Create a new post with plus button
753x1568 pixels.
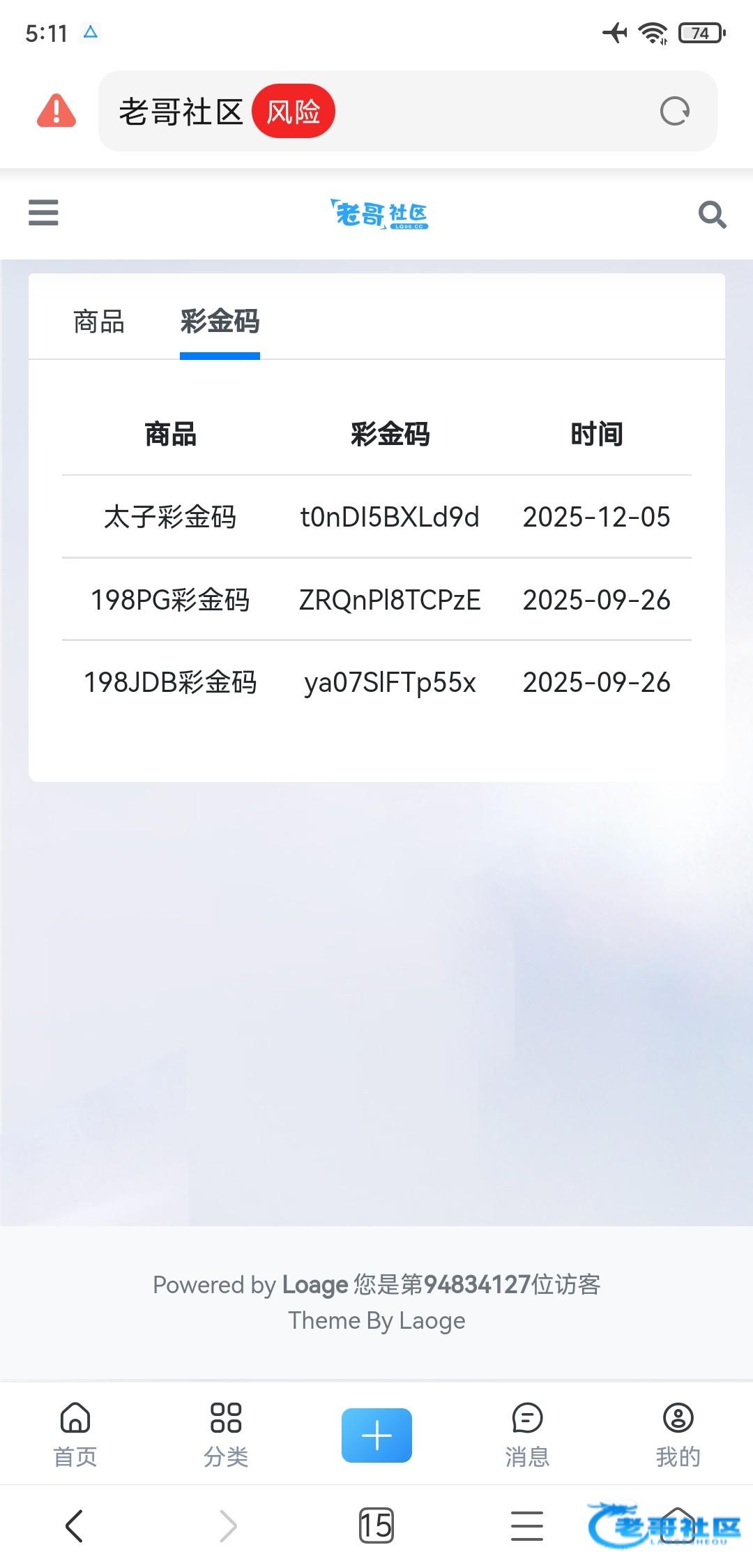[x=376, y=1434]
